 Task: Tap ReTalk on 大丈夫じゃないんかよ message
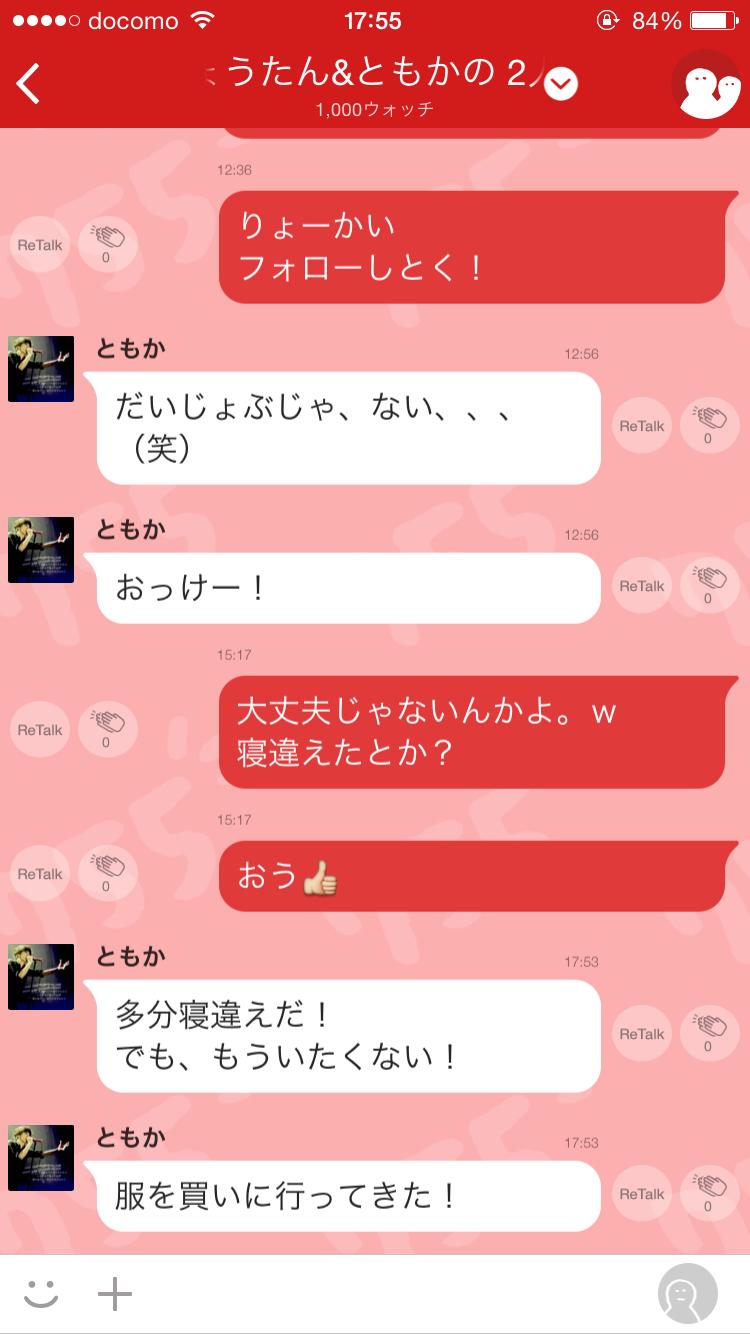tap(39, 730)
